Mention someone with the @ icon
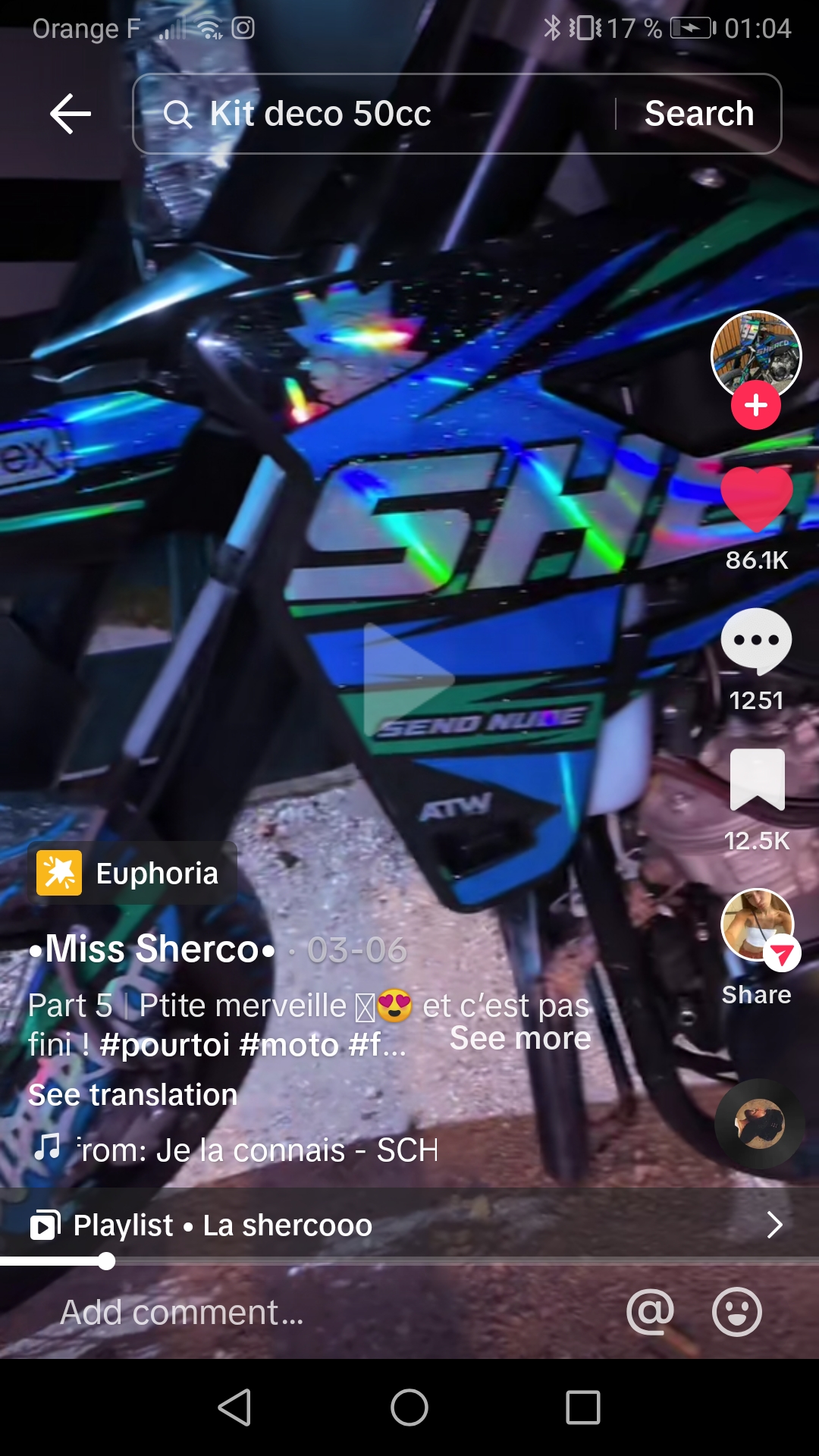 coord(650,1312)
